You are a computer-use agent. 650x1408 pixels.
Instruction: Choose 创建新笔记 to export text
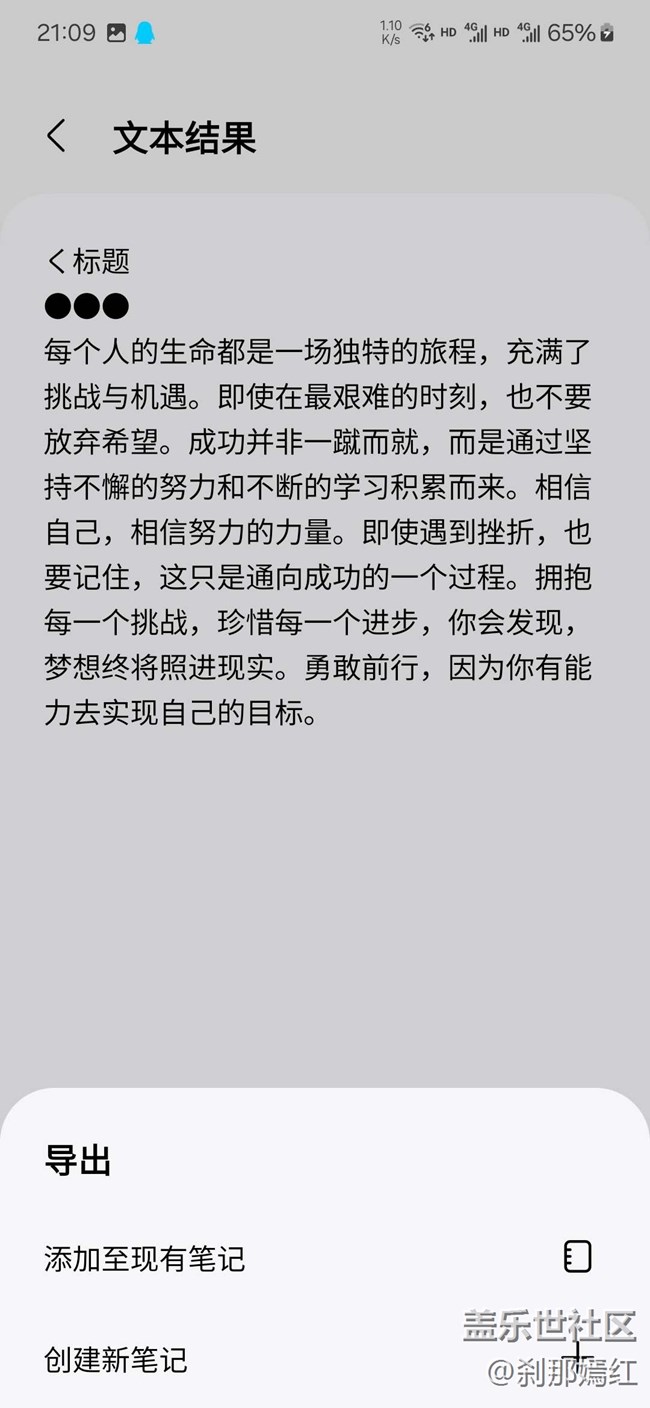click(116, 1360)
